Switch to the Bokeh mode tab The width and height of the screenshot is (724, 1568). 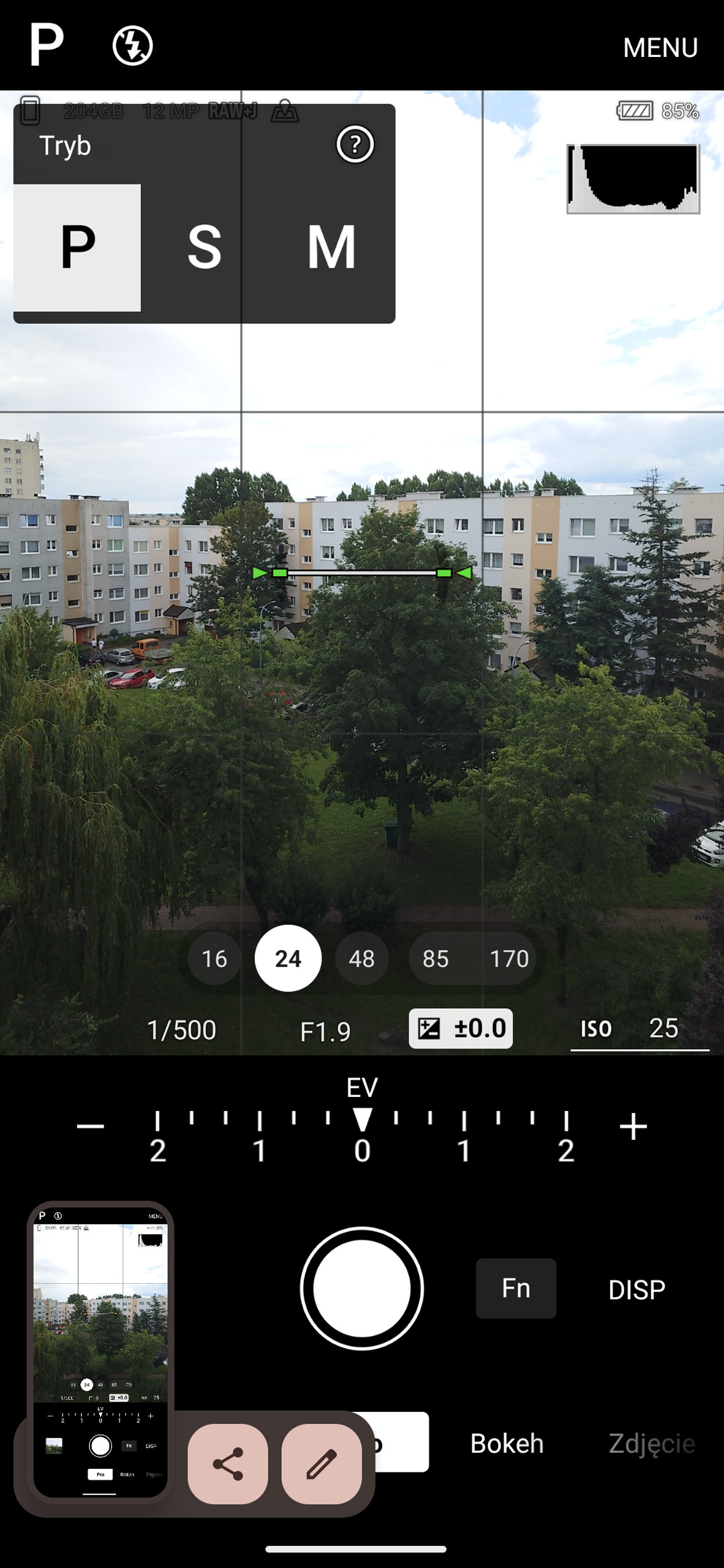coord(507,1444)
